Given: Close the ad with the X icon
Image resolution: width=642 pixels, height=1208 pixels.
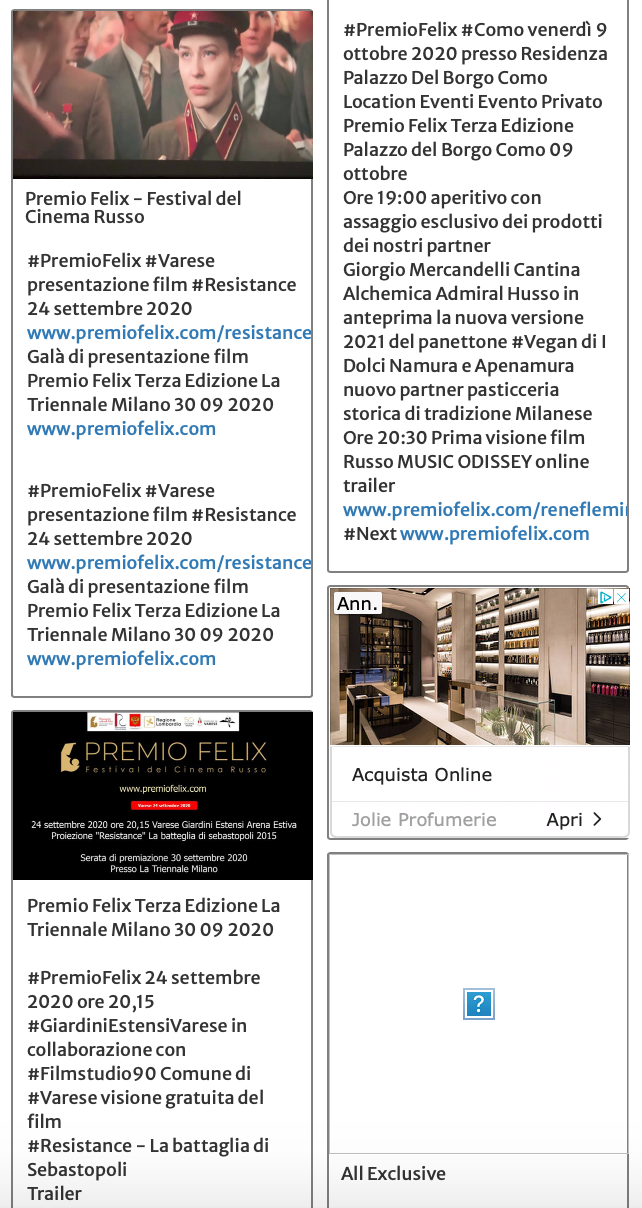Looking at the screenshot, I should 621,597.
